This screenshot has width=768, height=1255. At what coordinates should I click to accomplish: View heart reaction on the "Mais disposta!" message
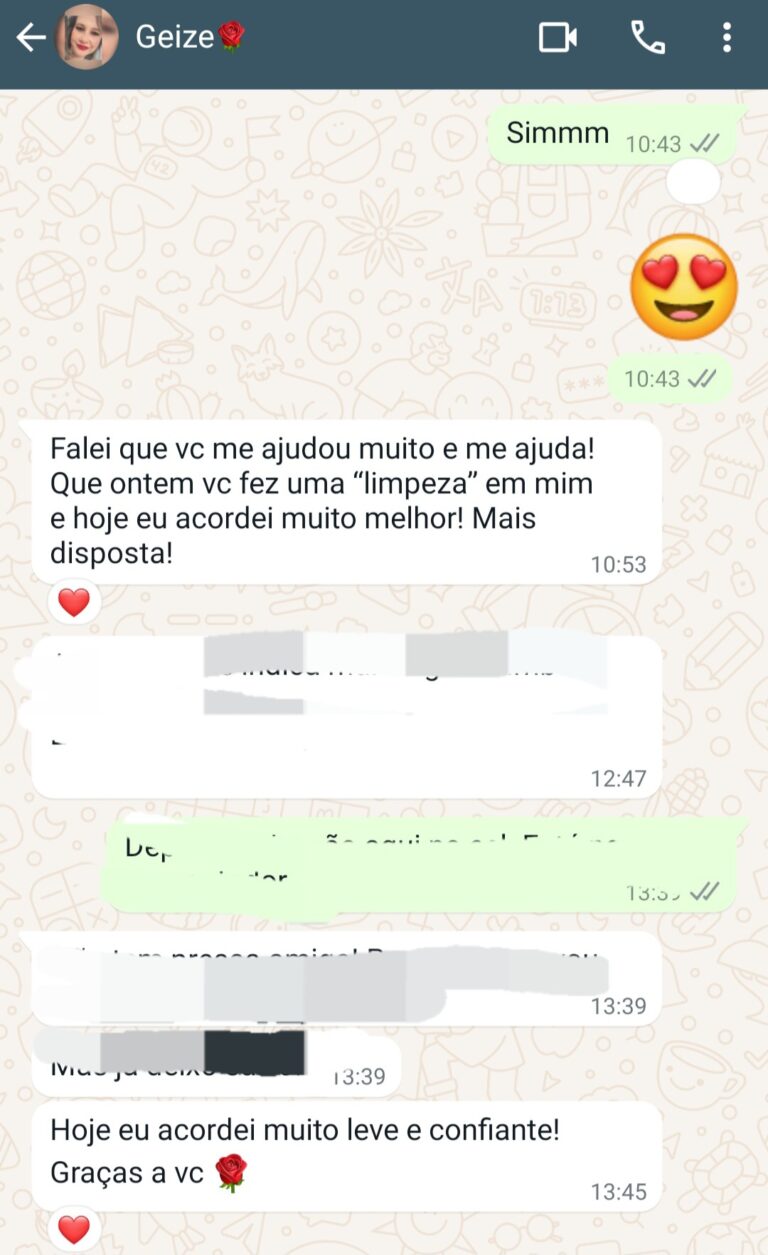[74, 602]
